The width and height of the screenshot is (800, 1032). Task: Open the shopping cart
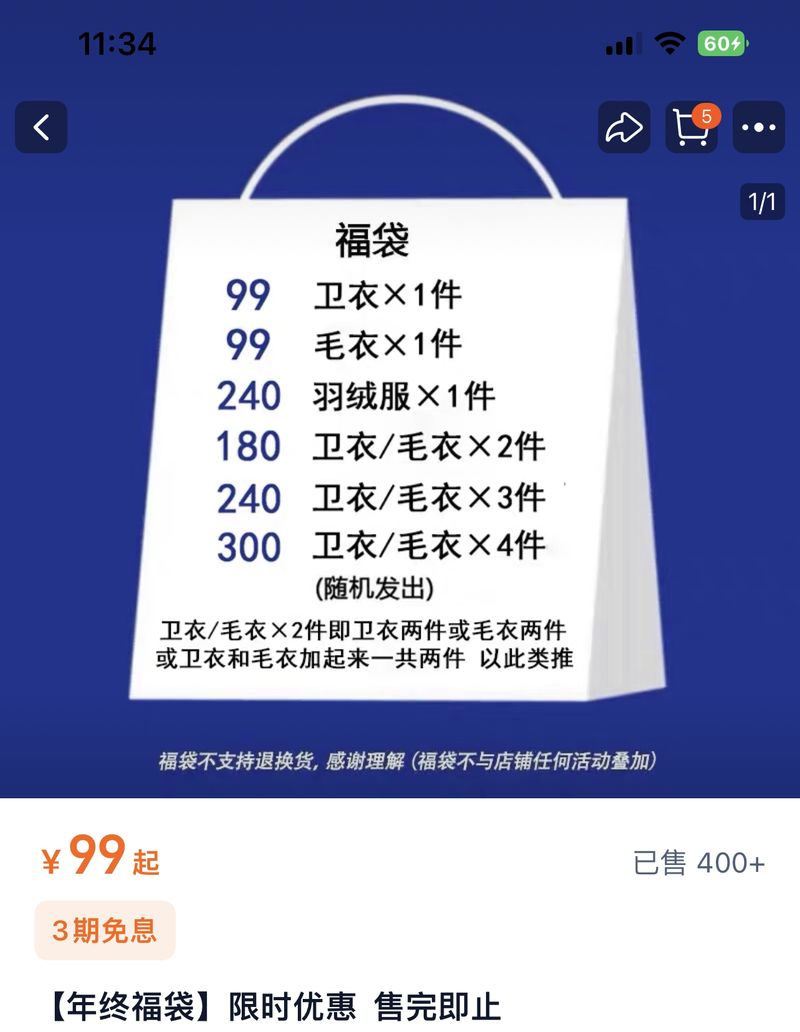tap(691, 127)
